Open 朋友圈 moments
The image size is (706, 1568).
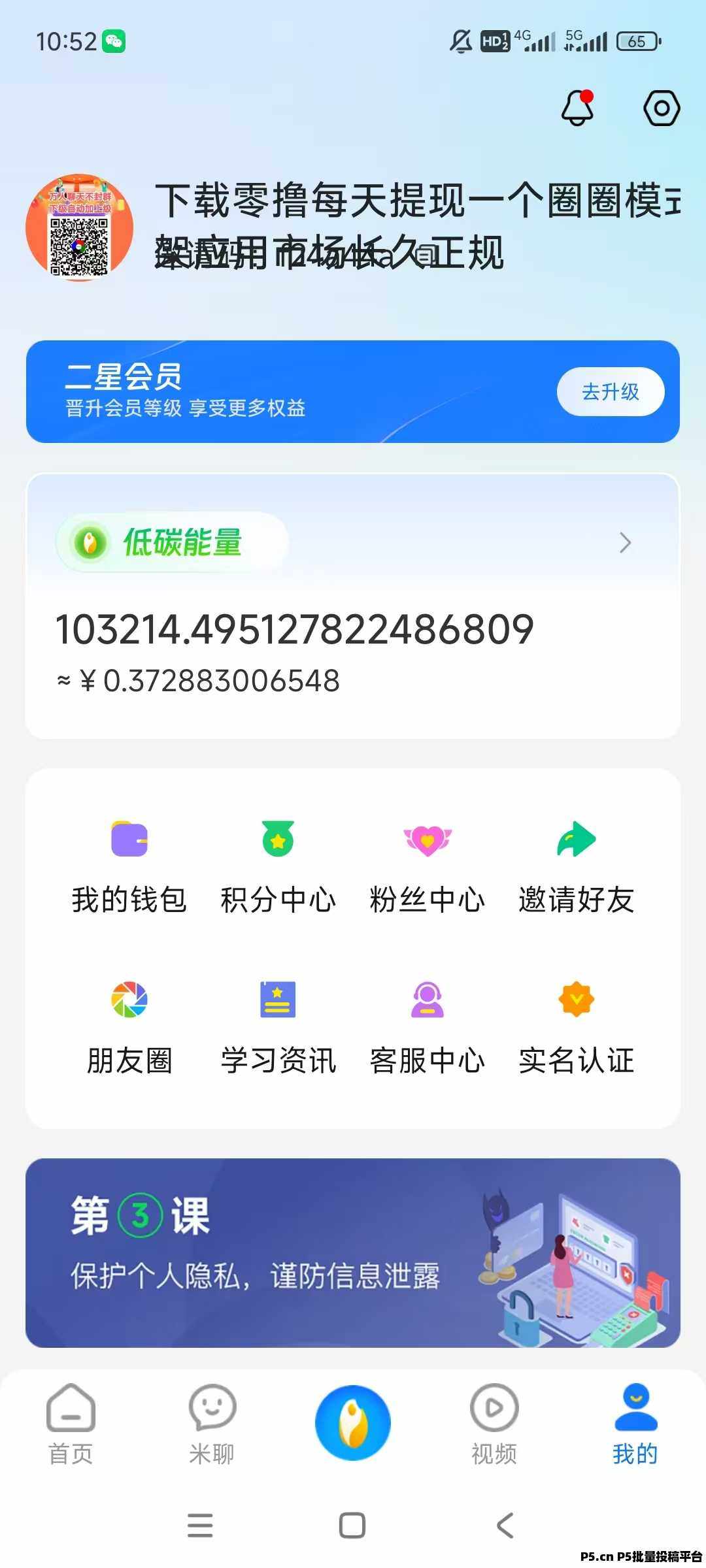pos(129,1026)
